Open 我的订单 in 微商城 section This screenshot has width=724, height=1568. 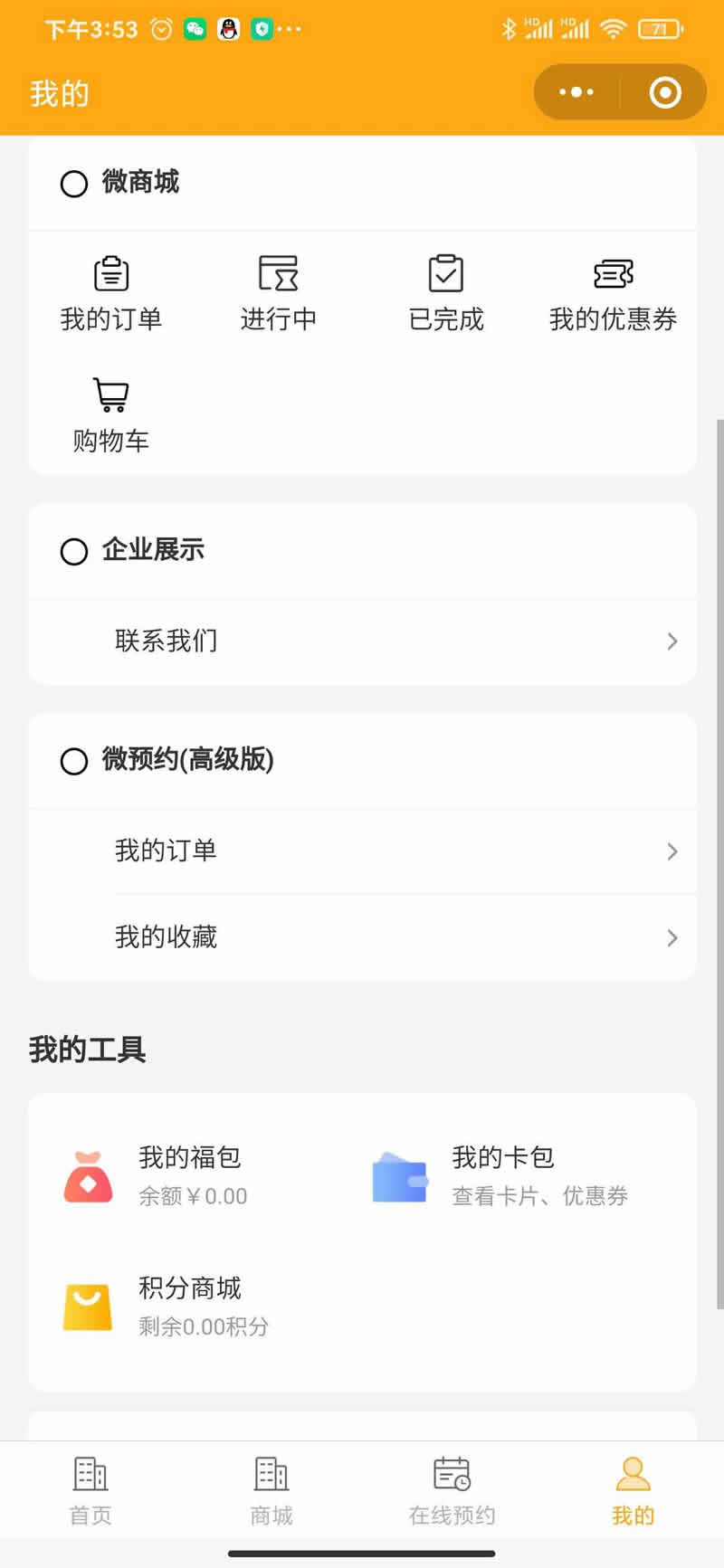[x=110, y=294]
